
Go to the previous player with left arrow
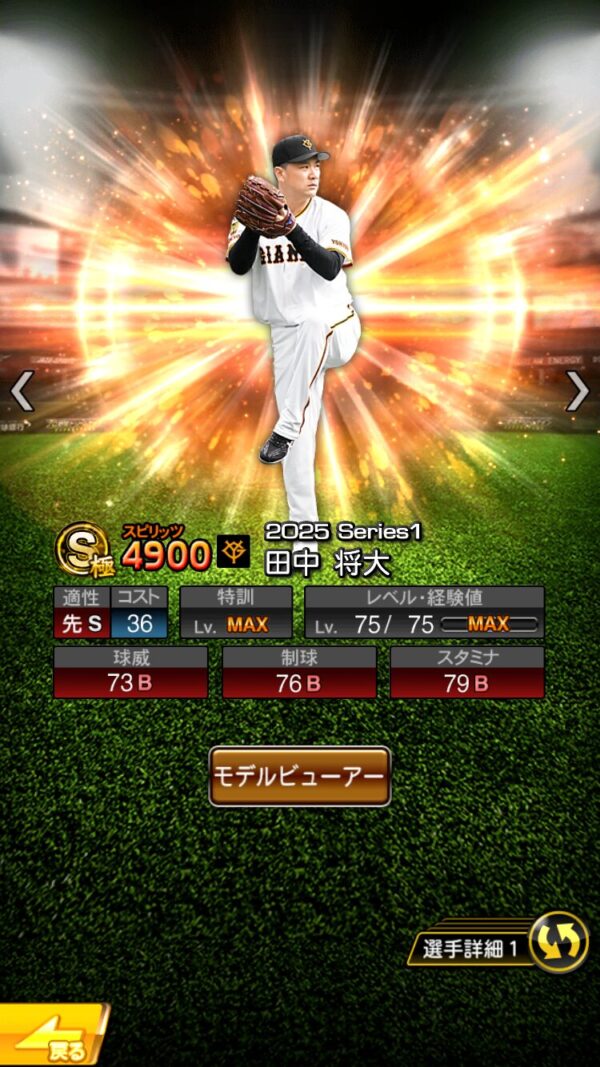tap(22, 392)
